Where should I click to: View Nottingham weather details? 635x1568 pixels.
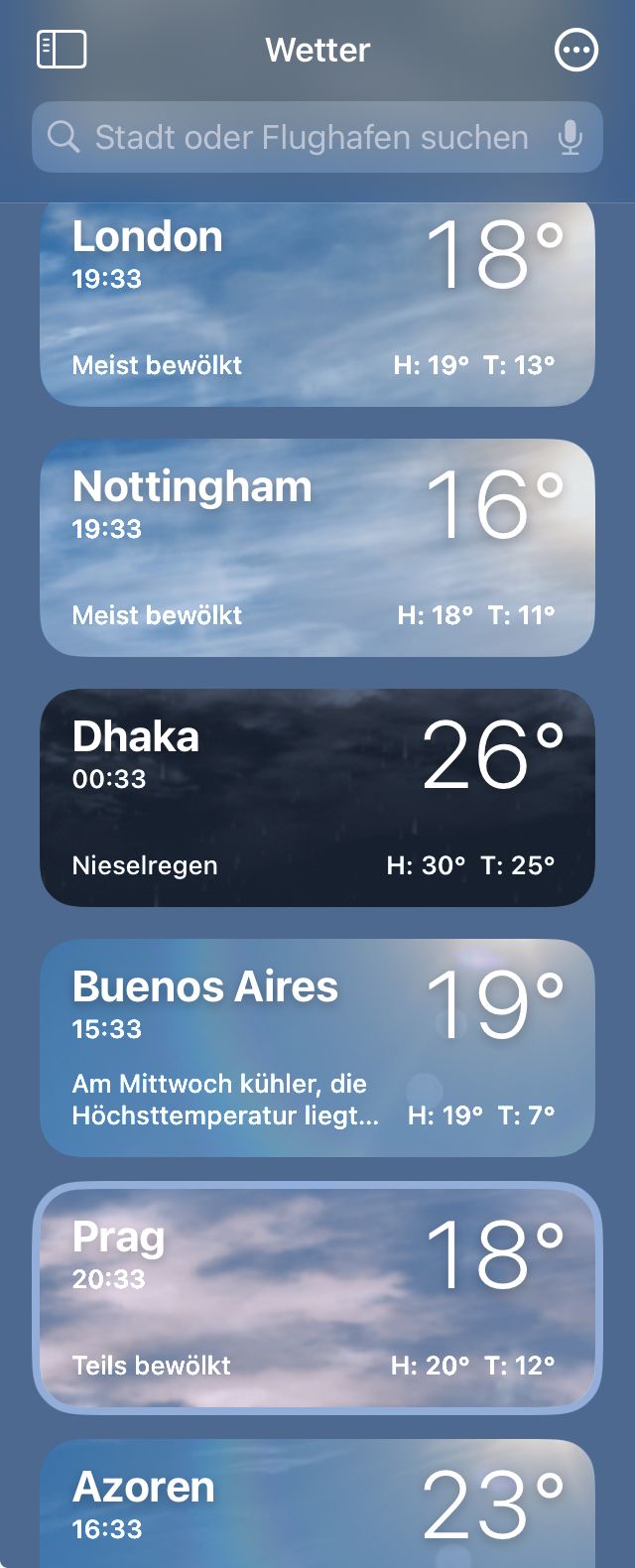317,548
